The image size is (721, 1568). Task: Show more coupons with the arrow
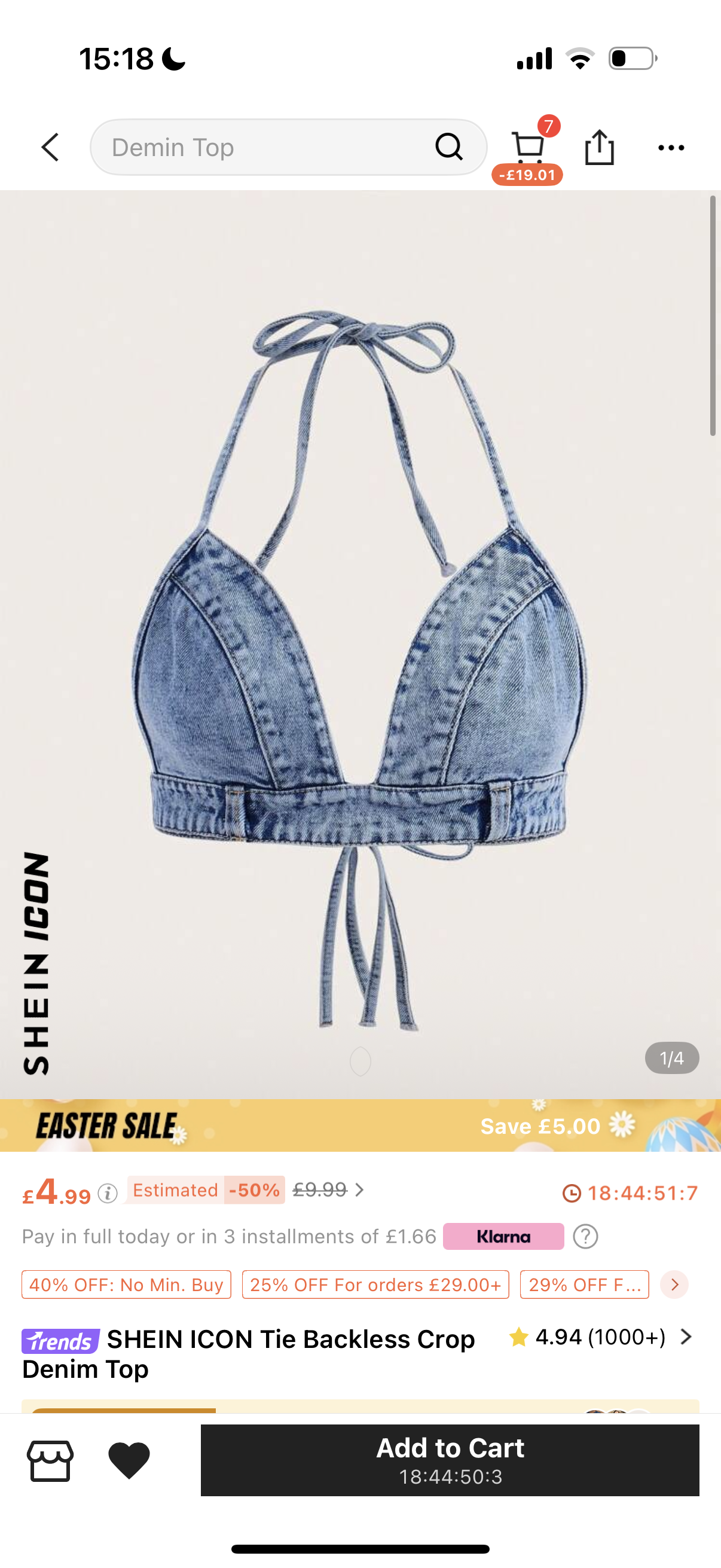point(674,1285)
